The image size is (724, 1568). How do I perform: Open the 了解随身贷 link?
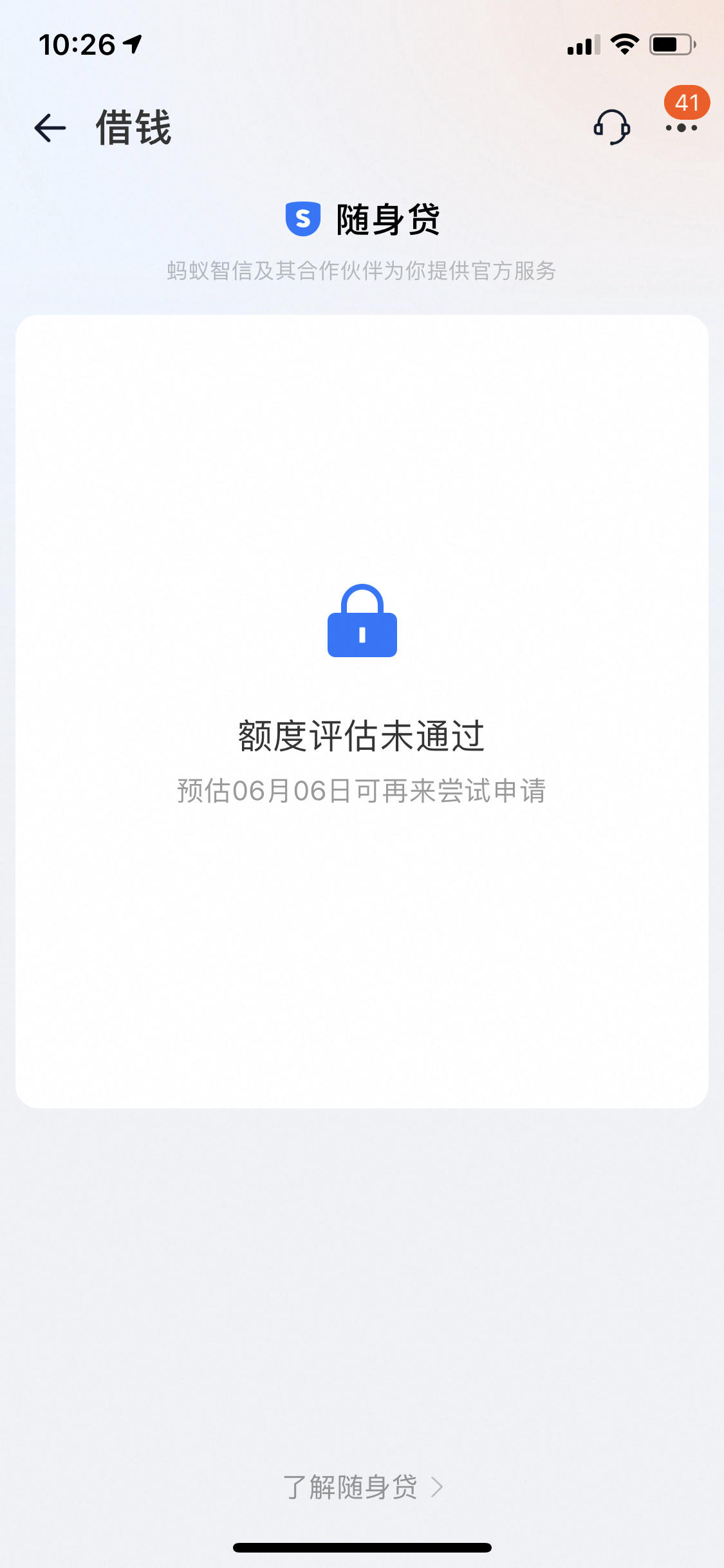[x=362, y=1487]
